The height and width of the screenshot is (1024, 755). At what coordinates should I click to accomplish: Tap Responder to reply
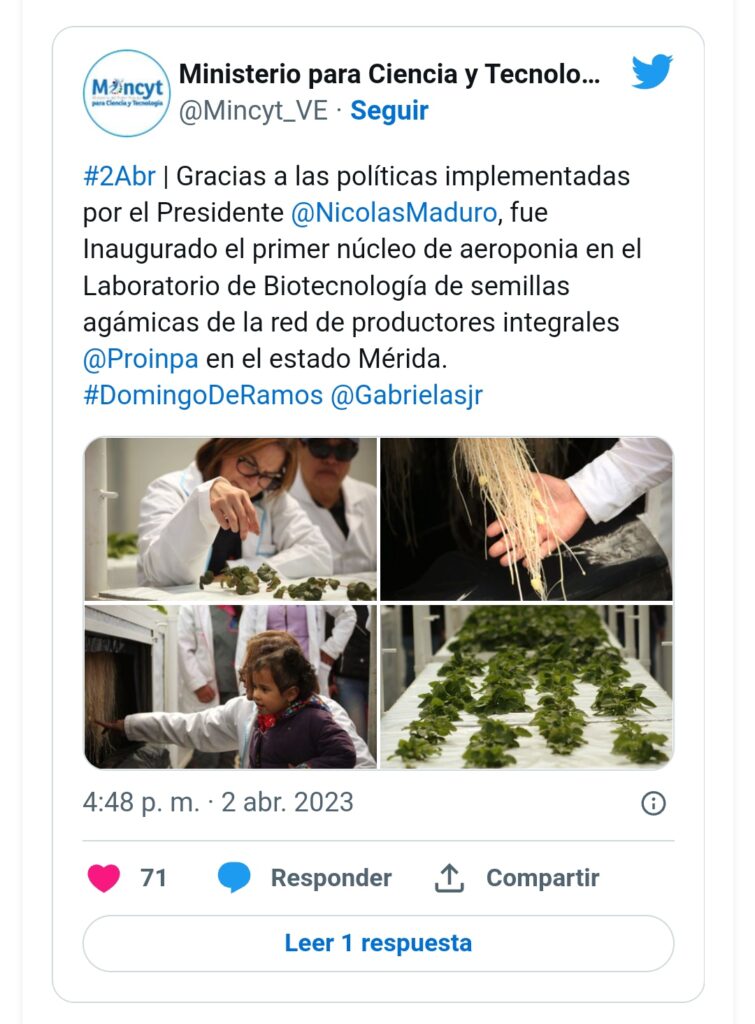coord(306,878)
